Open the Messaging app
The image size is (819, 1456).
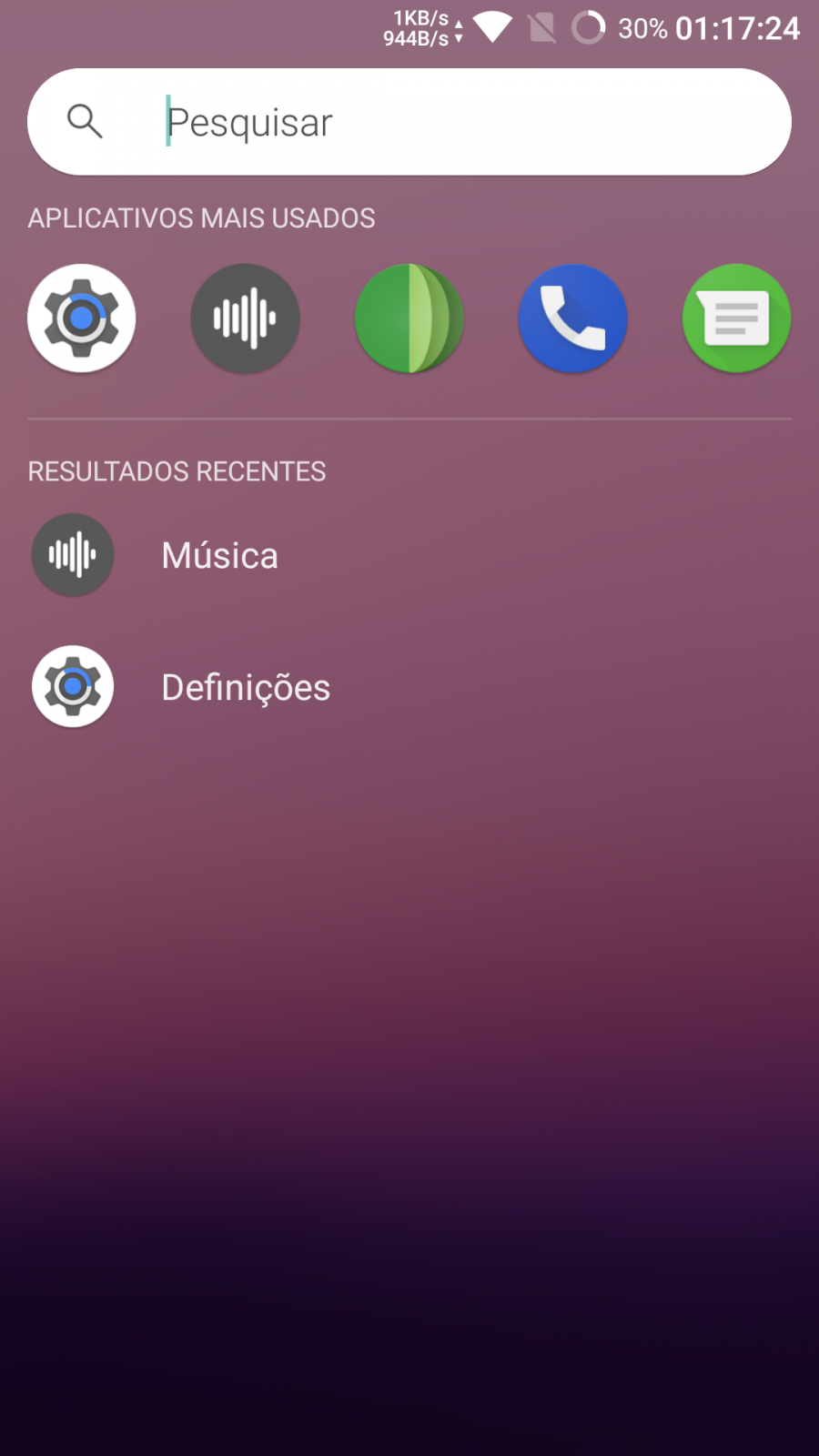[x=737, y=318]
